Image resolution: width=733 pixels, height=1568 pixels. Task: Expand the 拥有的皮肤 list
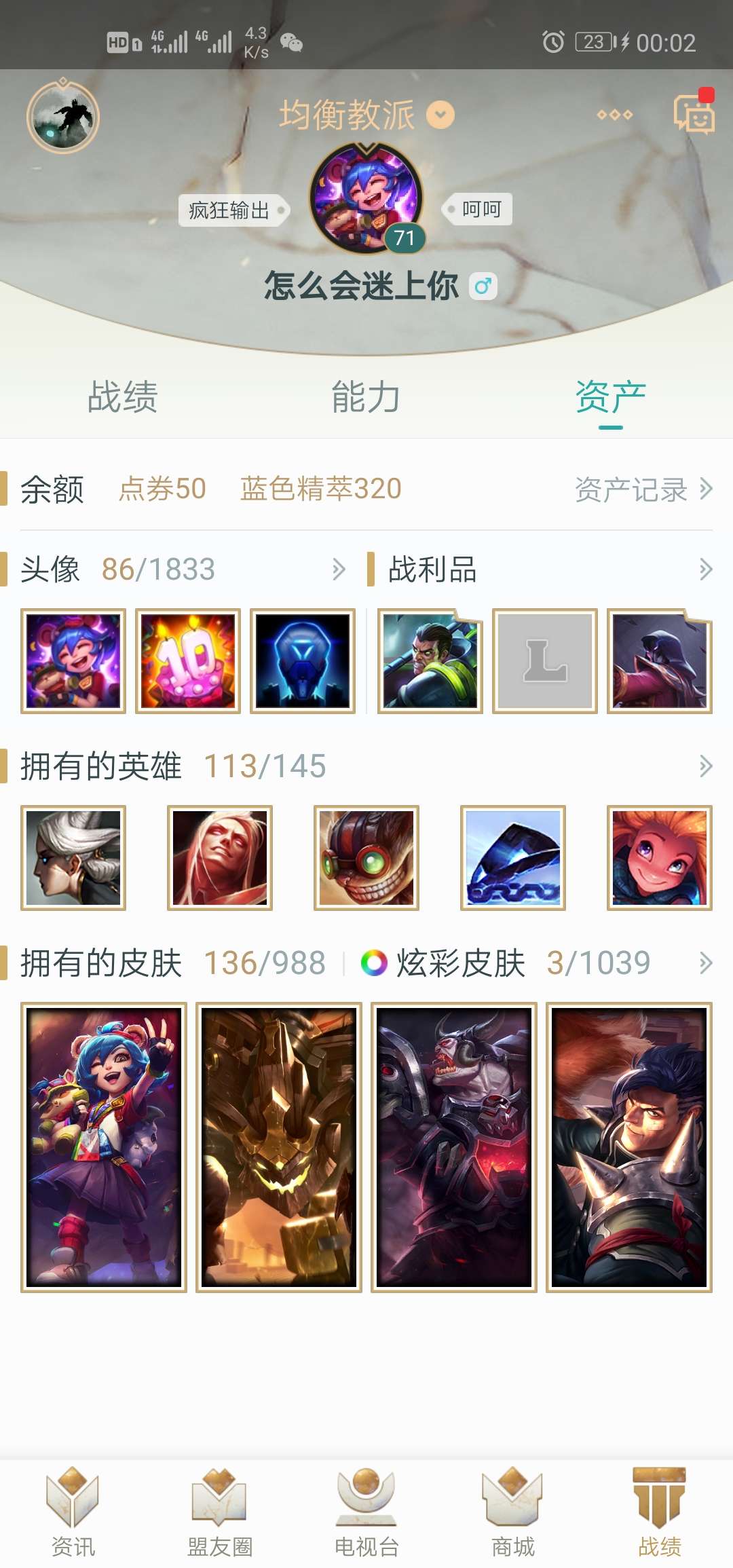pyautogui.click(x=705, y=963)
